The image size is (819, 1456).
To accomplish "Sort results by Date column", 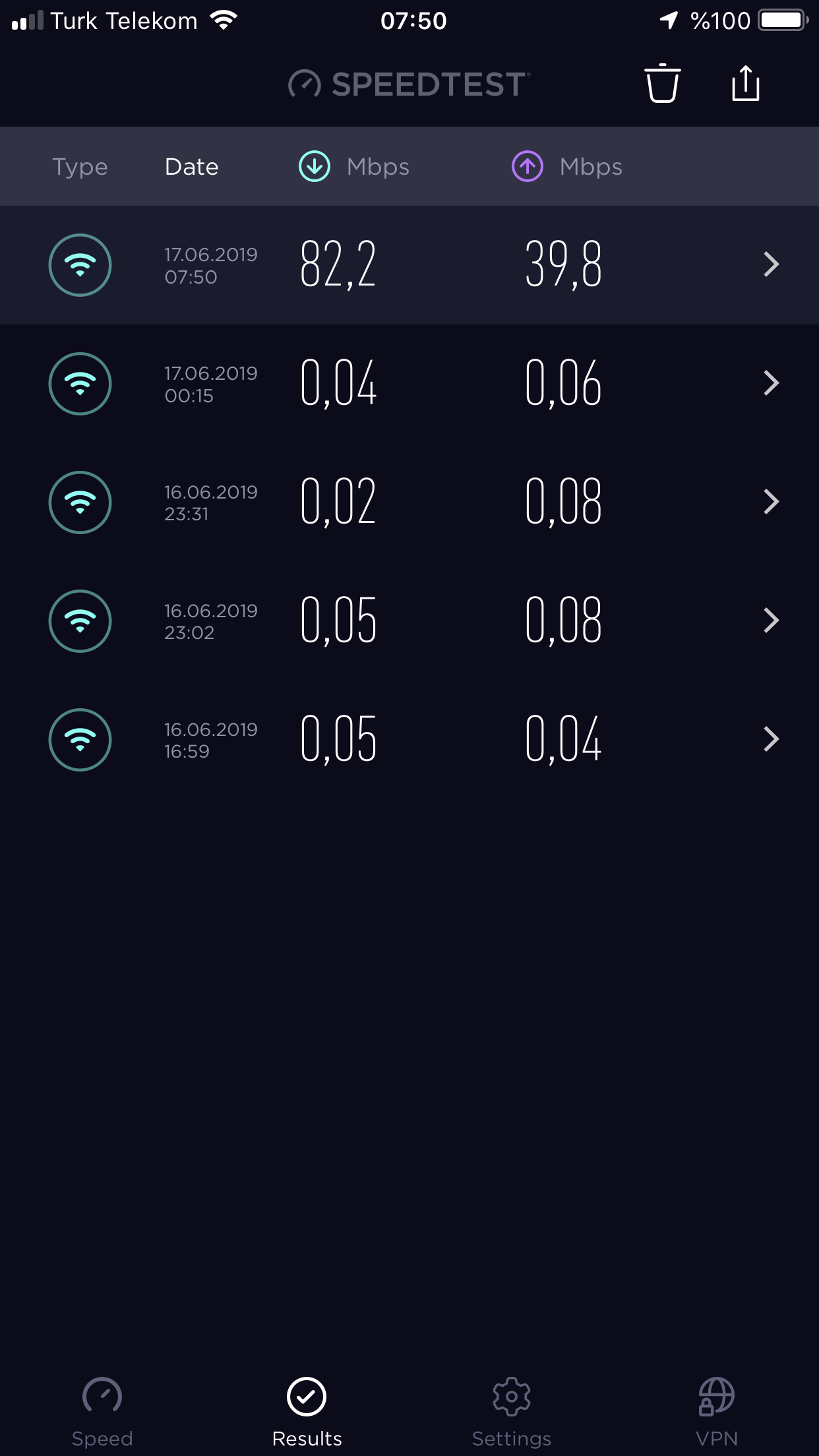I will (191, 167).
